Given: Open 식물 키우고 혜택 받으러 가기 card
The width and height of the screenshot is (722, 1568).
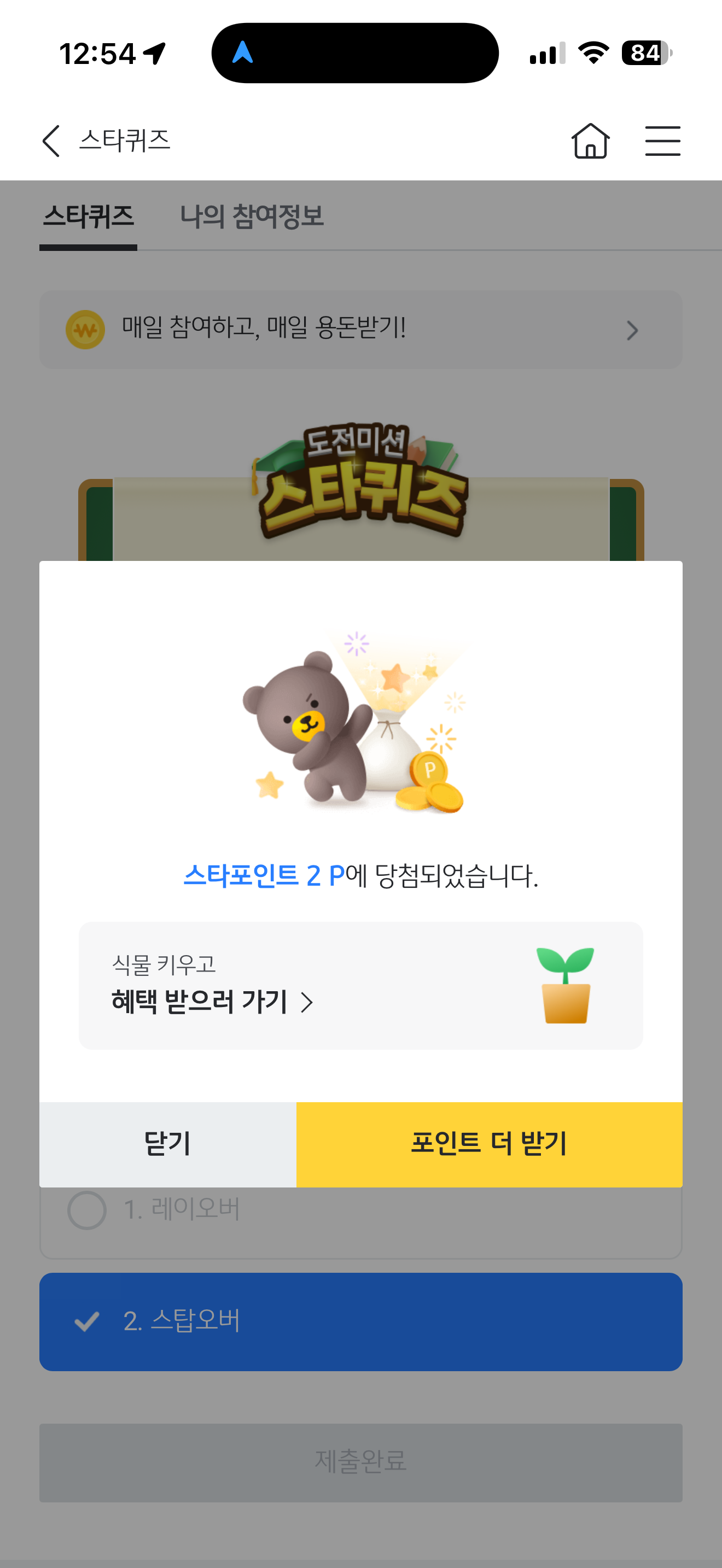Looking at the screenshot, I should click(361, 986).
